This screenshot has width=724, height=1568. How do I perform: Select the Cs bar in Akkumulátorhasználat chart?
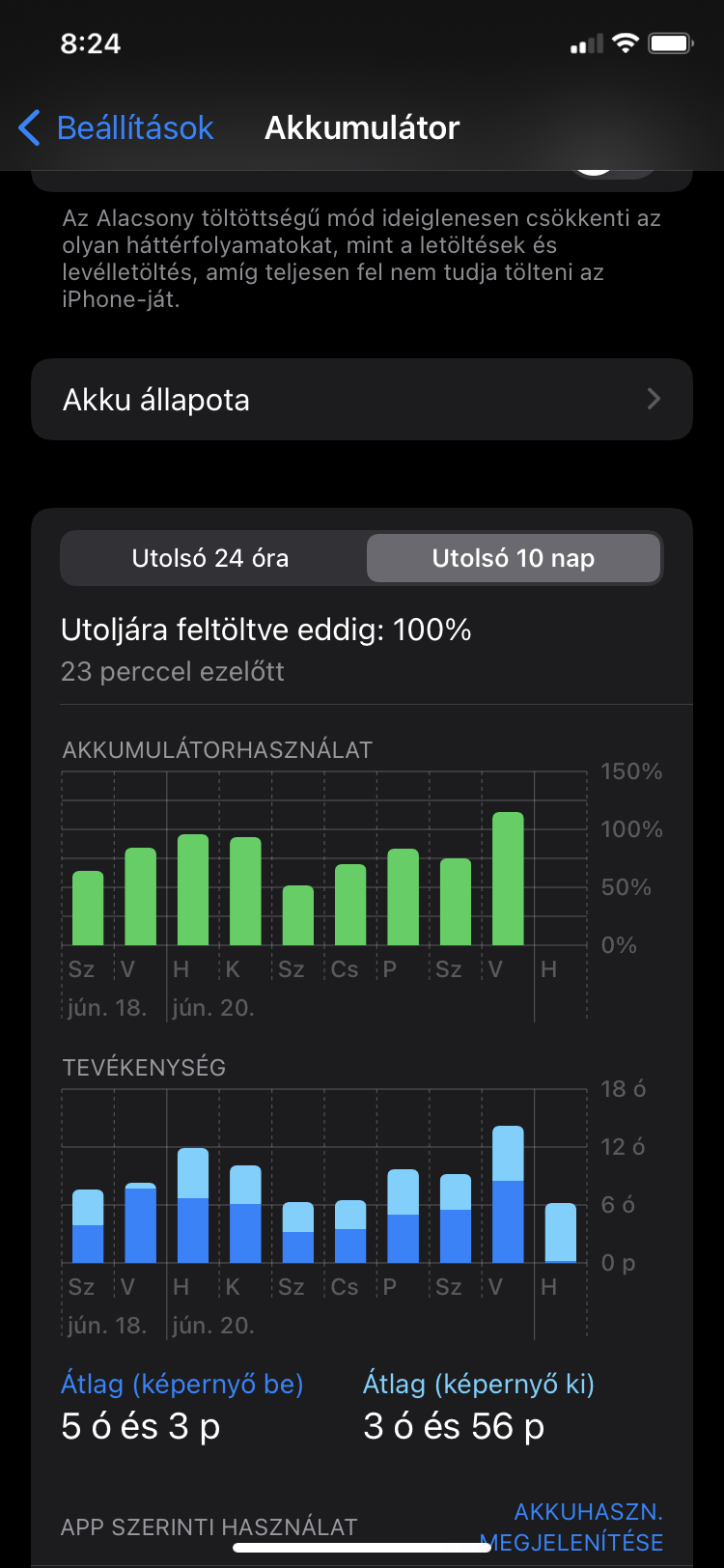[350, 905]
